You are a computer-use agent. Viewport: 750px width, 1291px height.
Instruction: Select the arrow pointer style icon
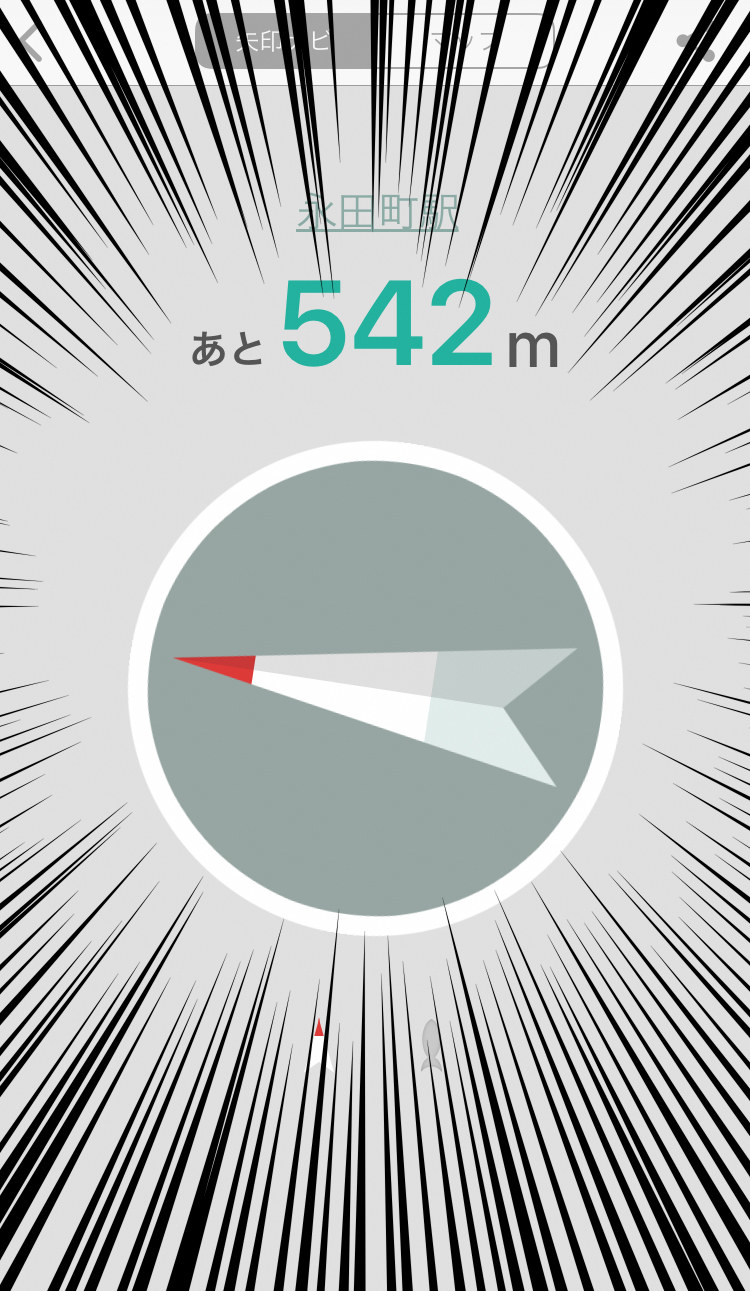318,1045
